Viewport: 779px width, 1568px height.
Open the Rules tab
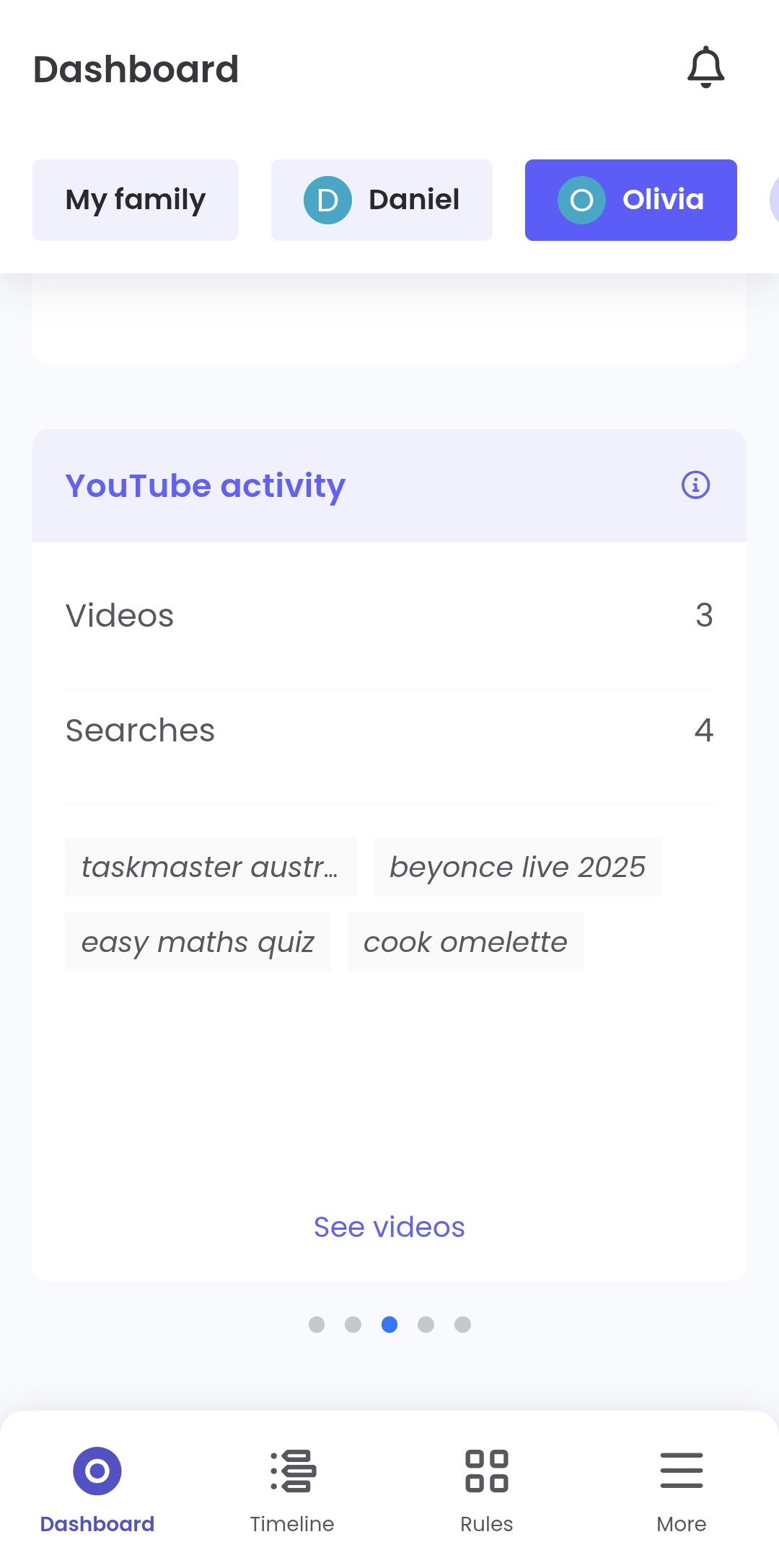tap(486, 1489)
